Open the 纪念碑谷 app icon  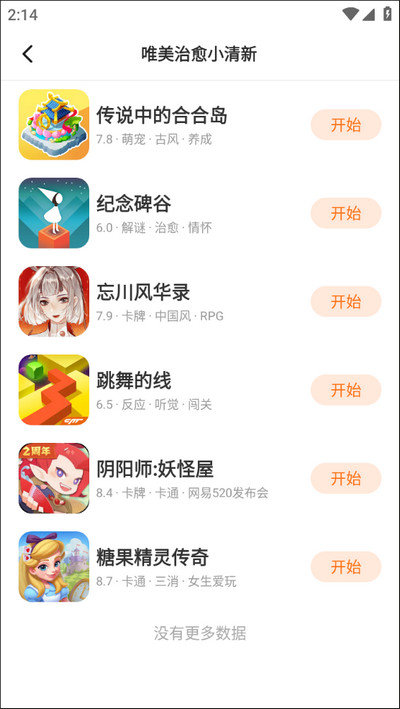(54, 213)
